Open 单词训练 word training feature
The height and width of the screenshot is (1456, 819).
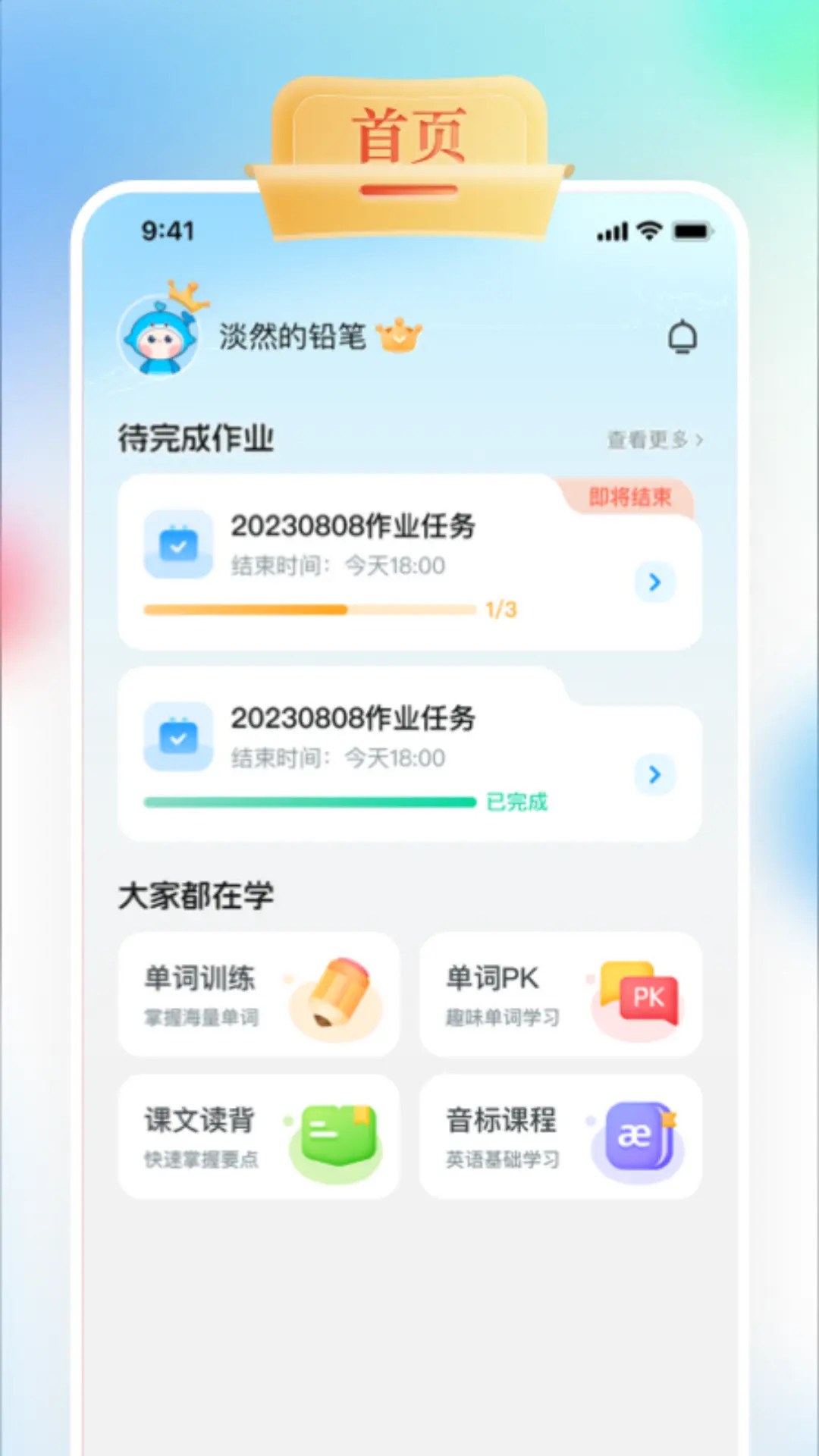[259, 993]
